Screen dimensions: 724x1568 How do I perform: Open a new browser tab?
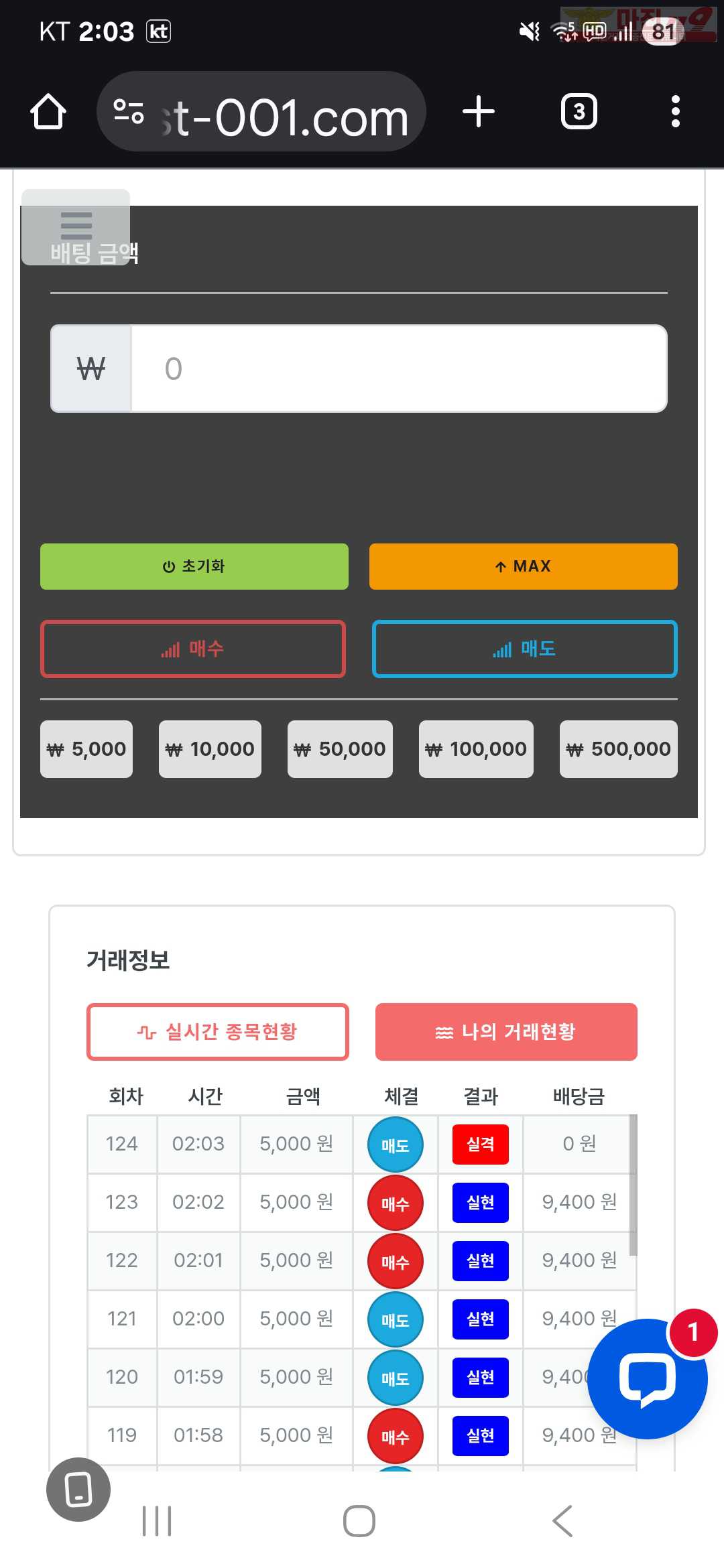pyautogui.click(x=479, y=112)
